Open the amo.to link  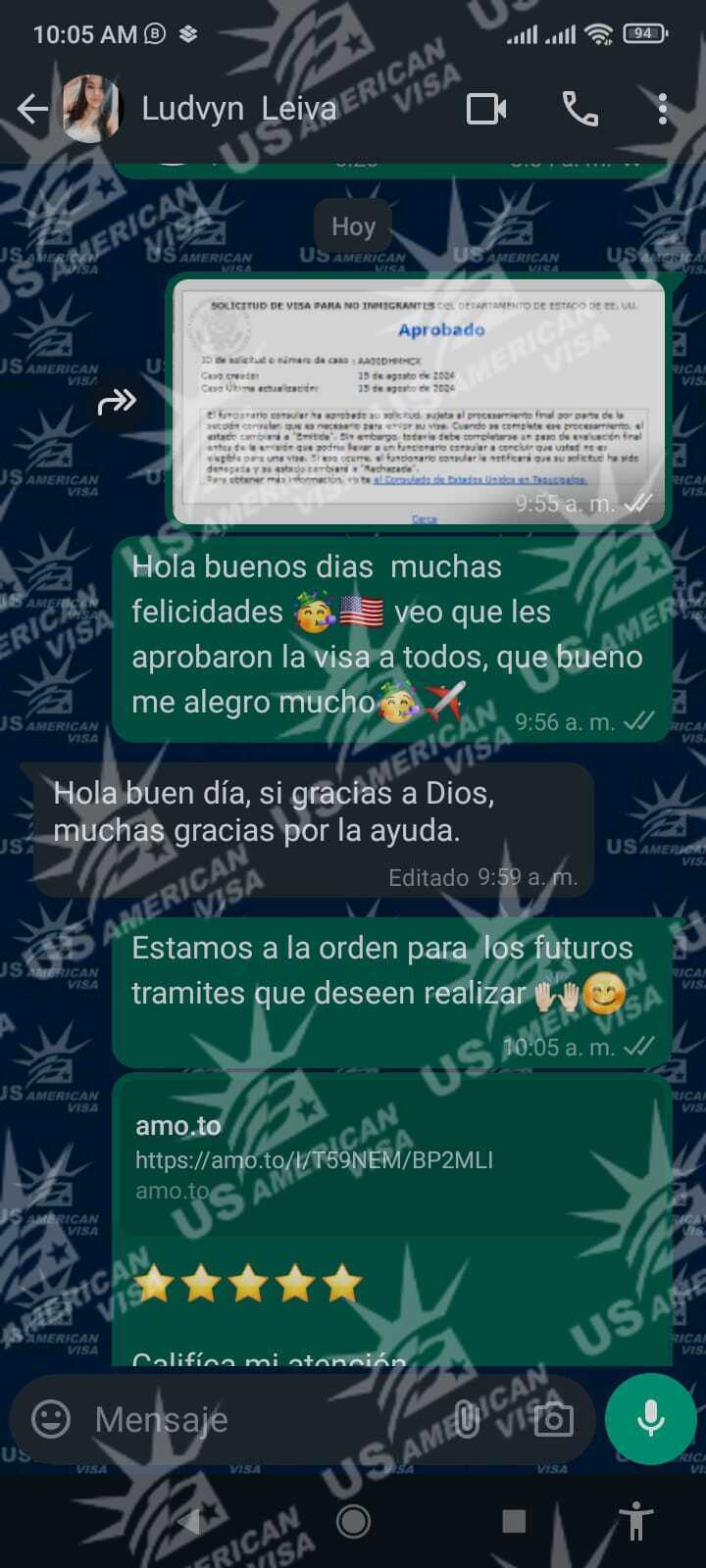[x=314, y=1160]
